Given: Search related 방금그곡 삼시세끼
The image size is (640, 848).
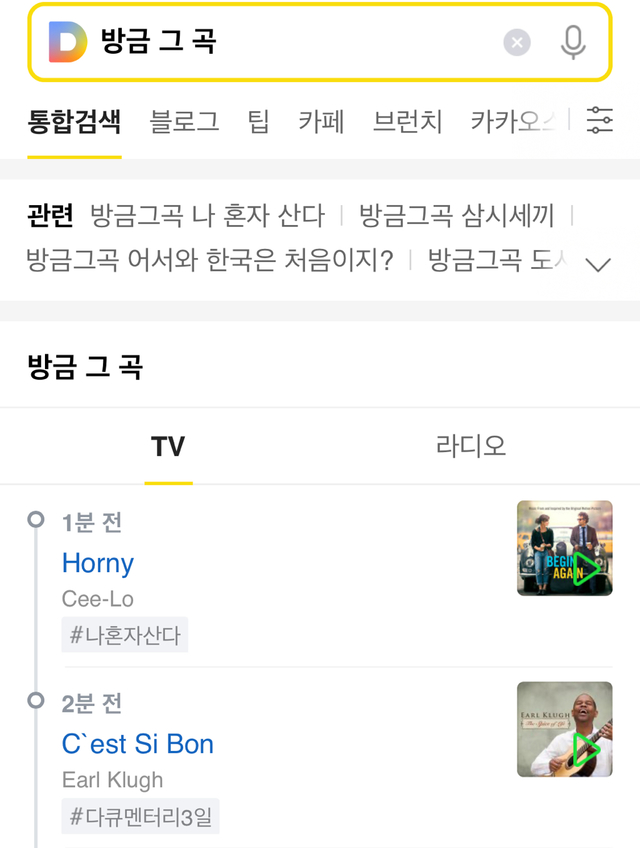Looking at the screenshot, I should 456,215.
